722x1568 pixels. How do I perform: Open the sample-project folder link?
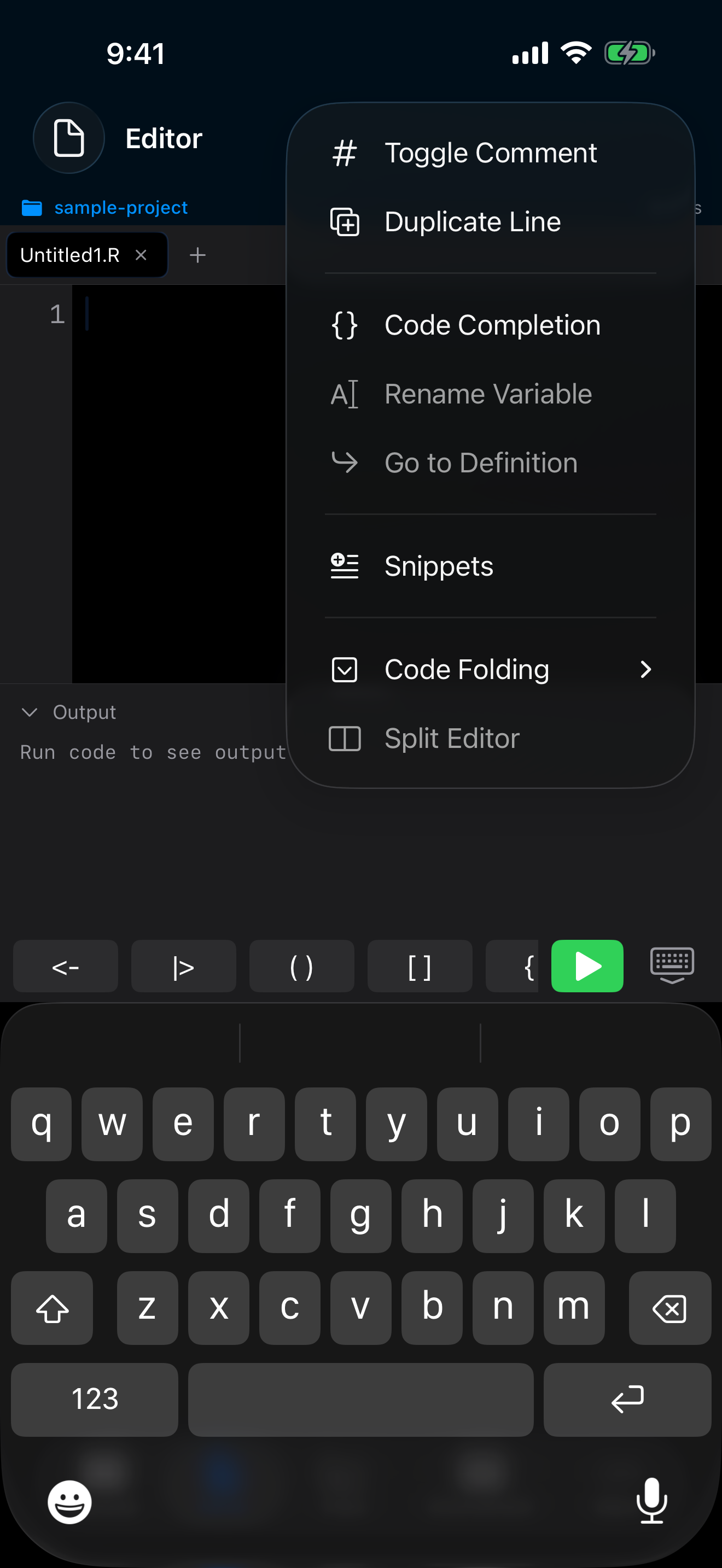point(120,208)
